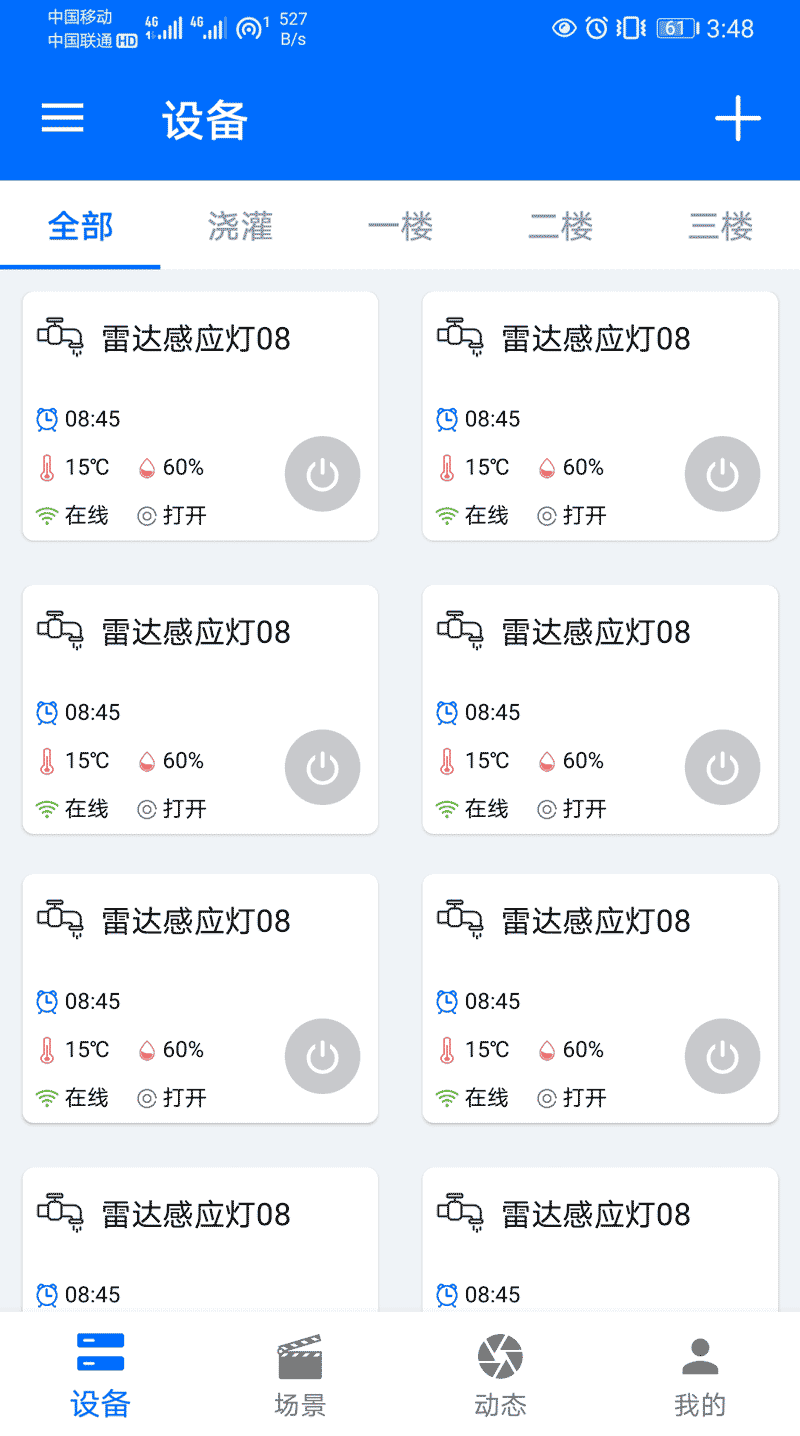The image size is (800, 1436).
Task: Switch to the 我的 profile tab
Action: click(700, 1375)
